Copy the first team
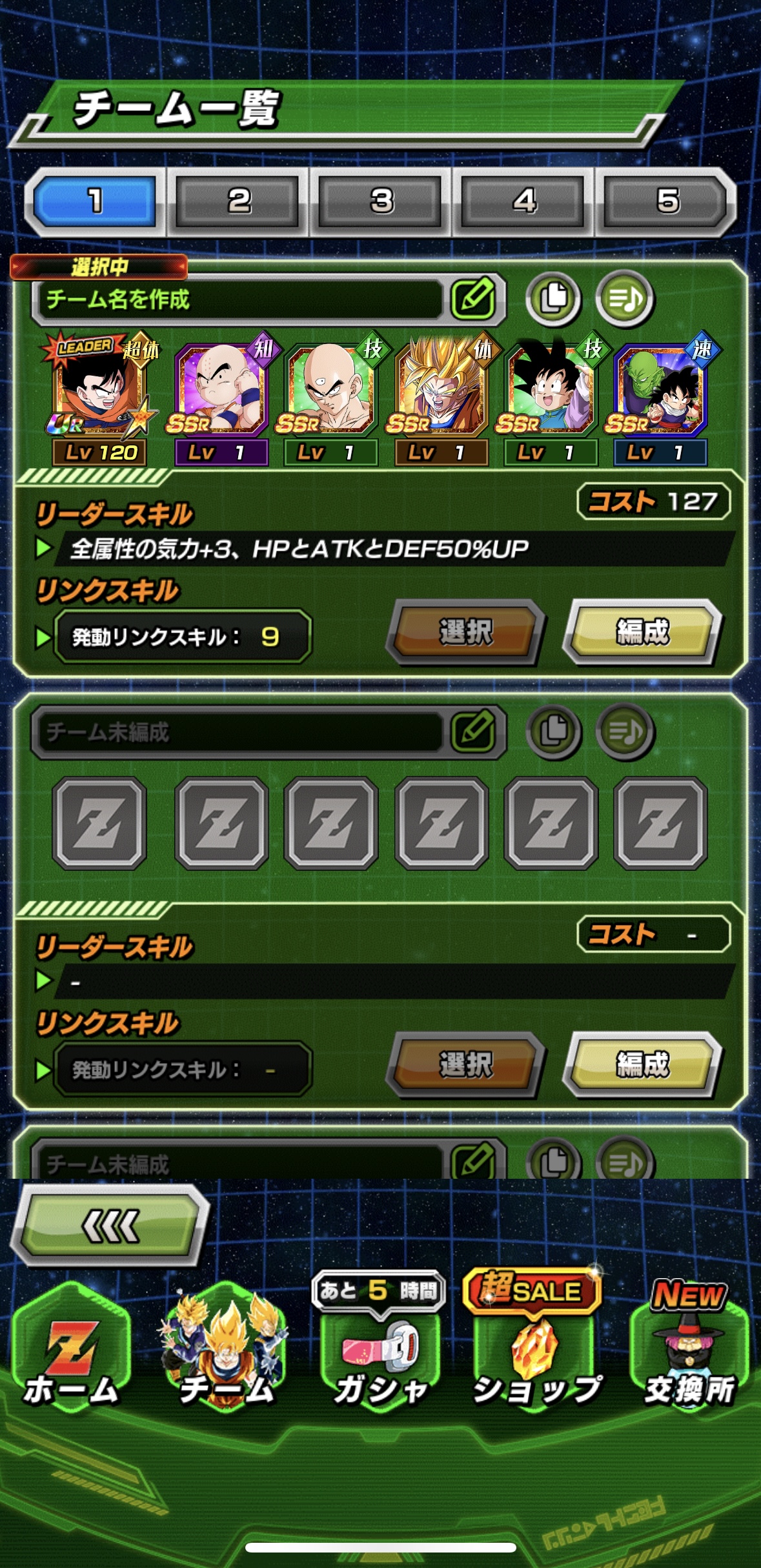The width and height of the screenshot is (761, 1568). pos(553,299)
